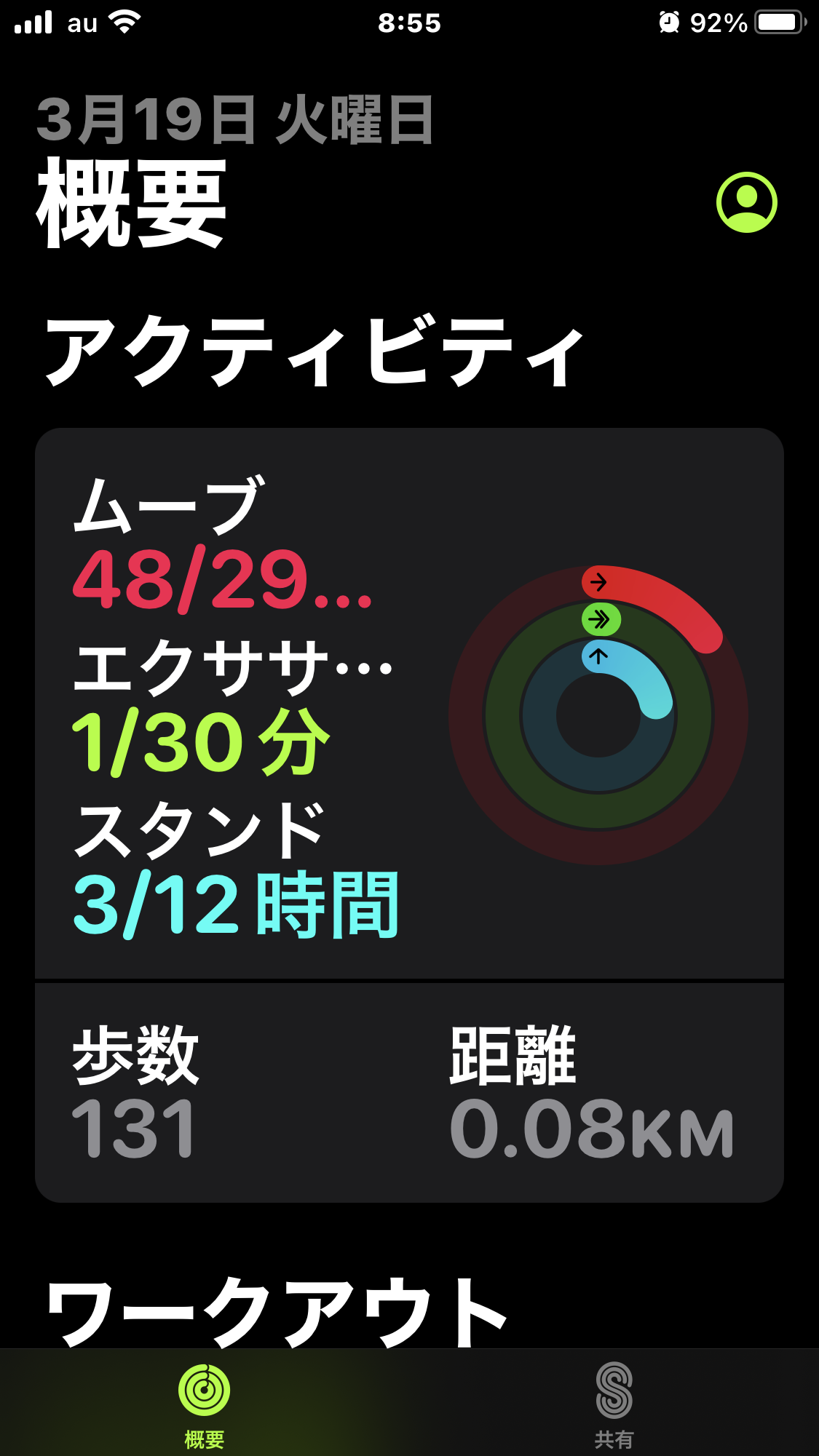Screen dimensions: 819x1456
Task: Select the 概要 tab
Action: point(205,1403)
